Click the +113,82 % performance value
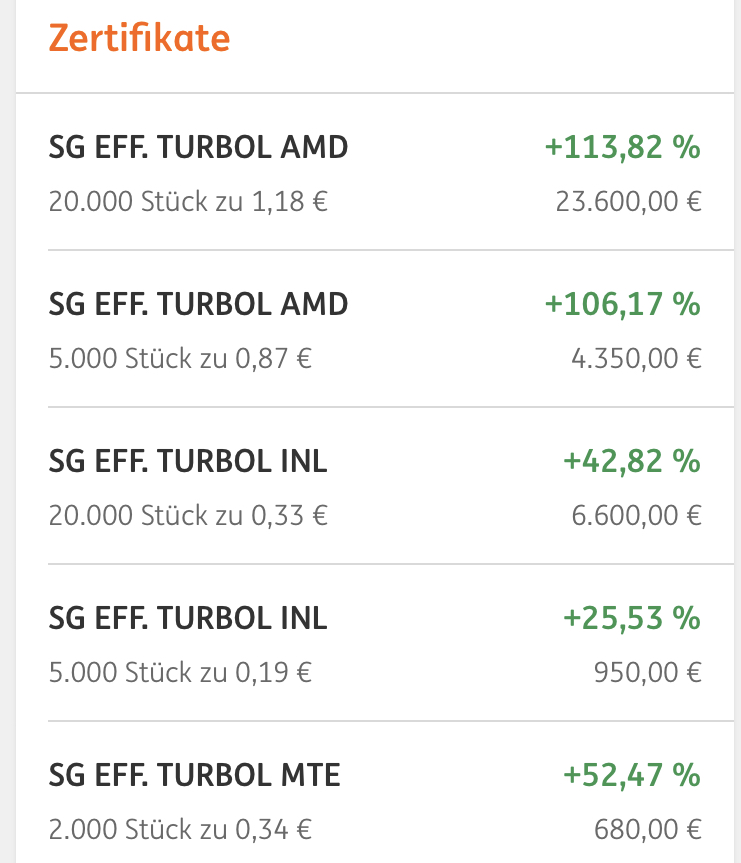Image resolution: width=741 pixels, height=863 pixels. [623, 147]
